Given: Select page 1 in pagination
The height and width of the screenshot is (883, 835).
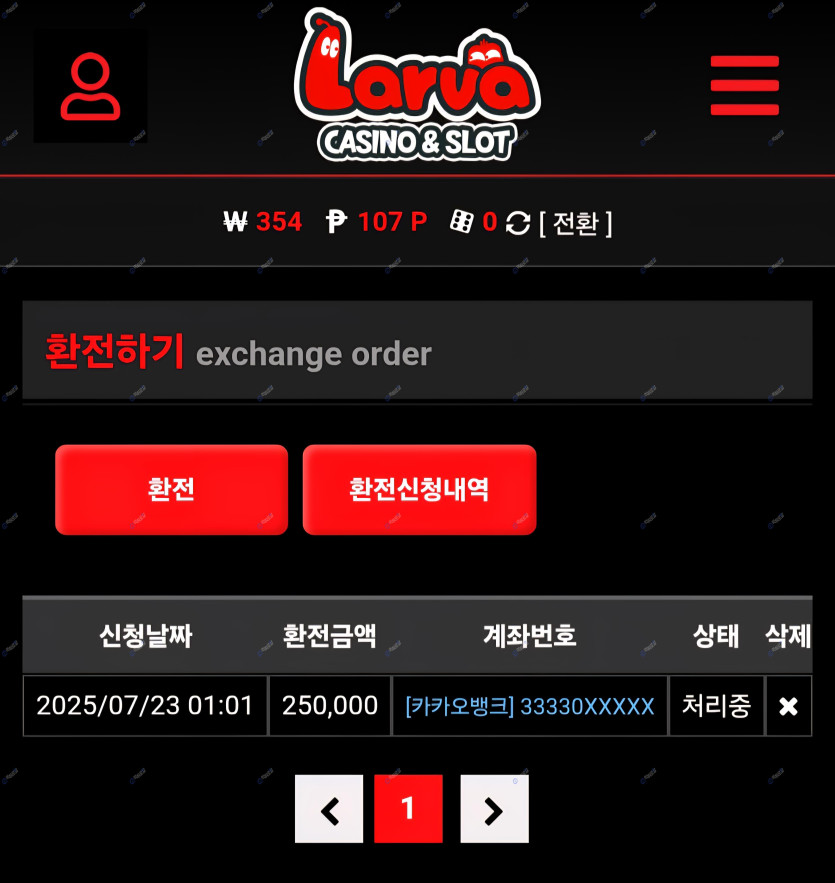Looking at the screenshot, I should pyautogui.click(x=408, y=809).
